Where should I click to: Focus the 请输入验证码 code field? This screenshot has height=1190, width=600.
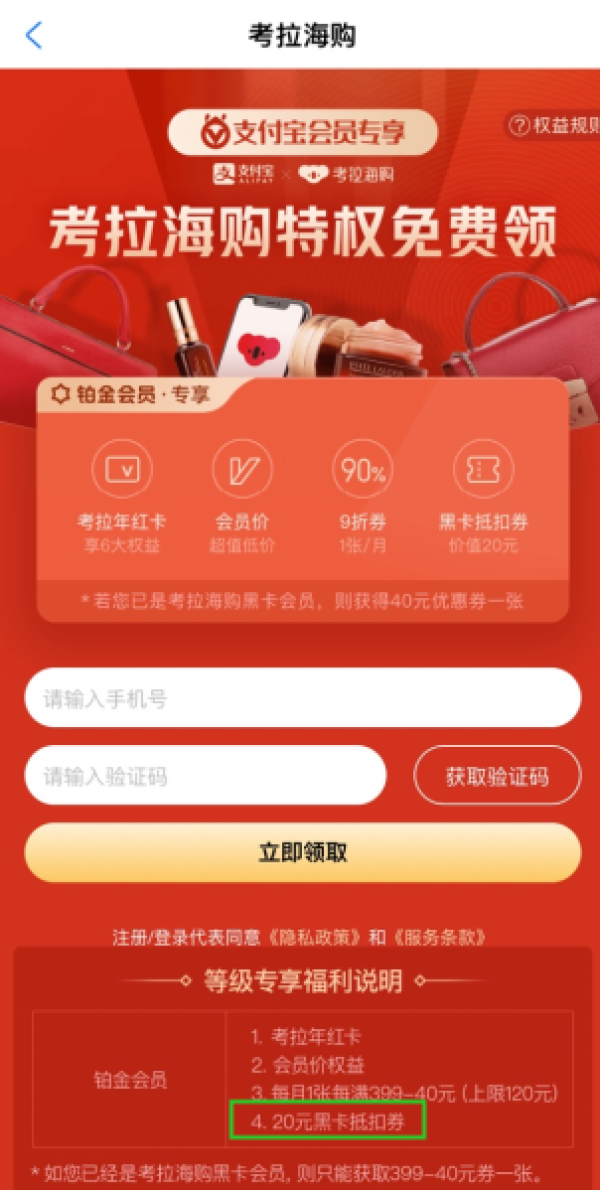pyautogui.click(x=205, y=776)
